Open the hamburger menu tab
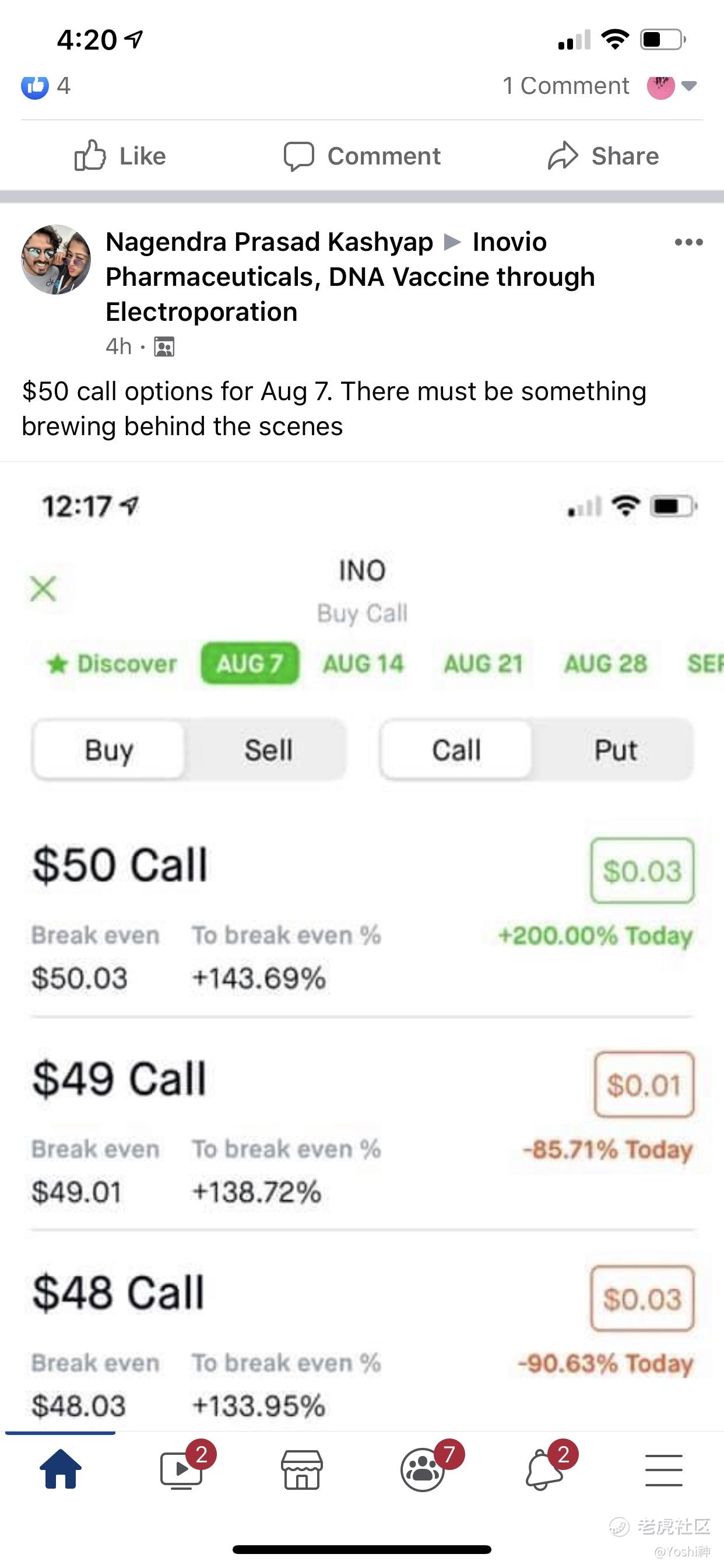This screenshot has width=724, height=1568. 664,1469
